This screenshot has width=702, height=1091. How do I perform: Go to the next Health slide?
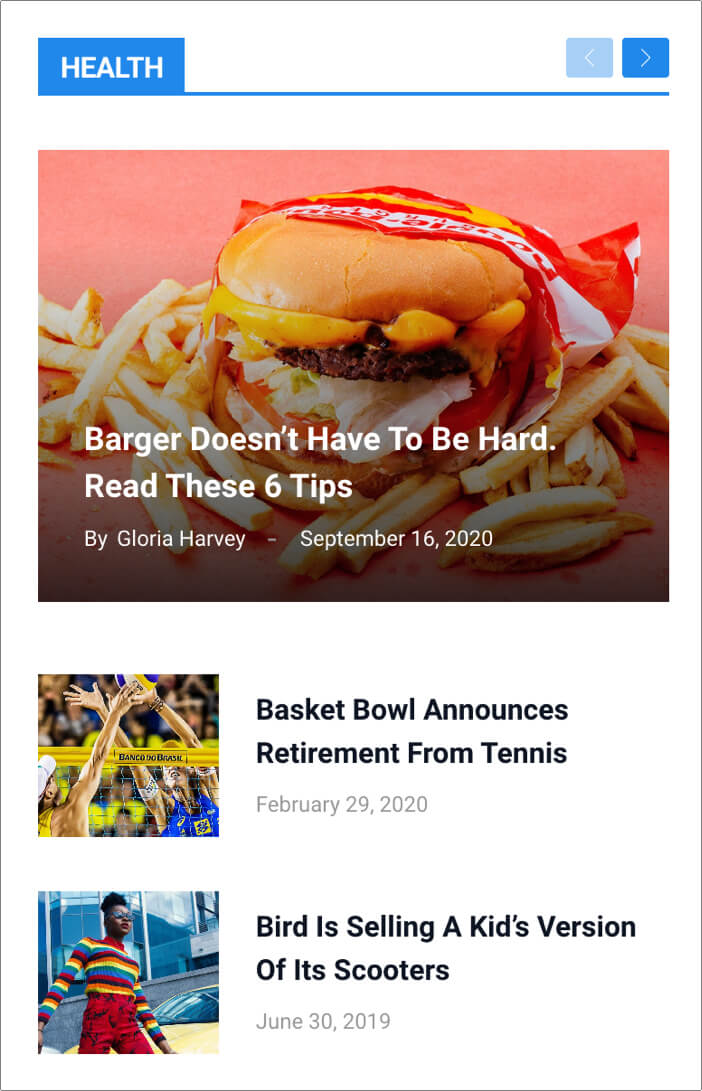(x=645, y=58)
